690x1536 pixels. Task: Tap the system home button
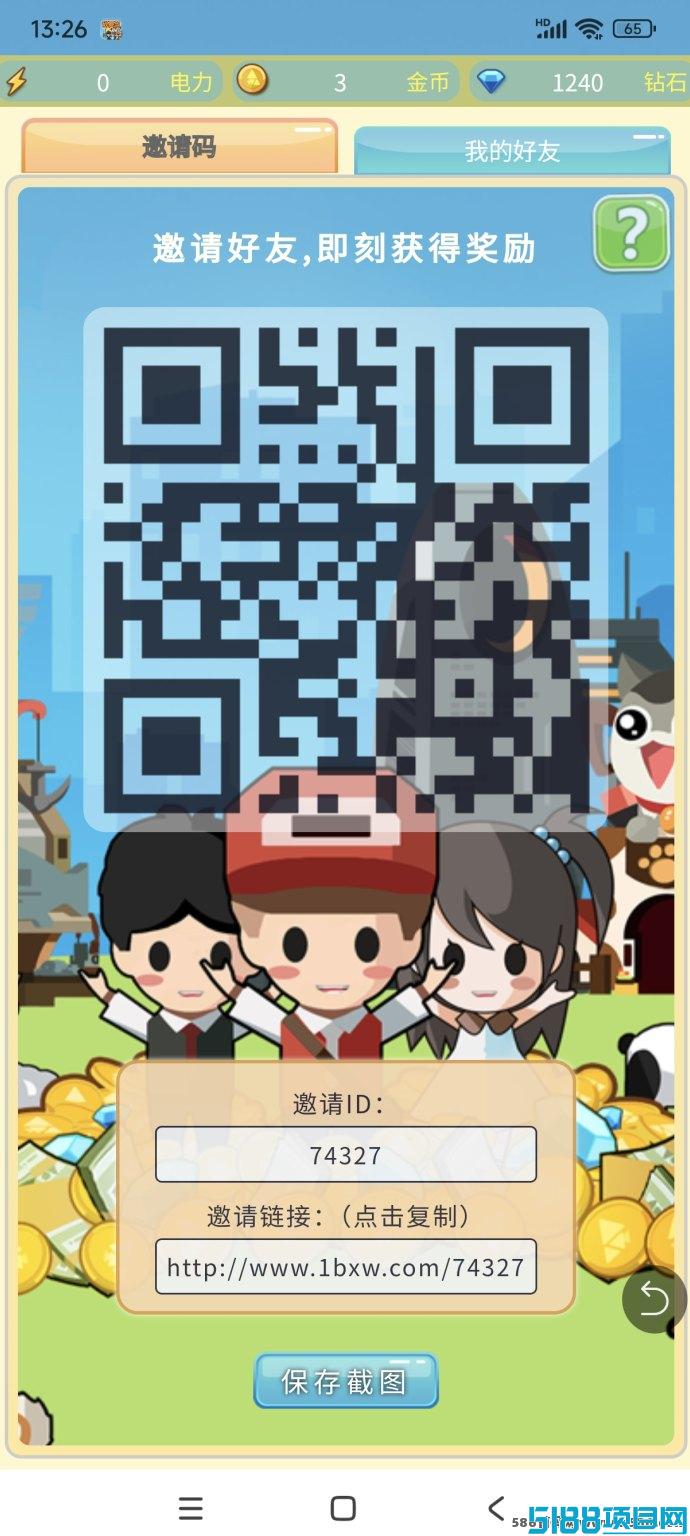pyautogui.click(x=343, y=1508)
